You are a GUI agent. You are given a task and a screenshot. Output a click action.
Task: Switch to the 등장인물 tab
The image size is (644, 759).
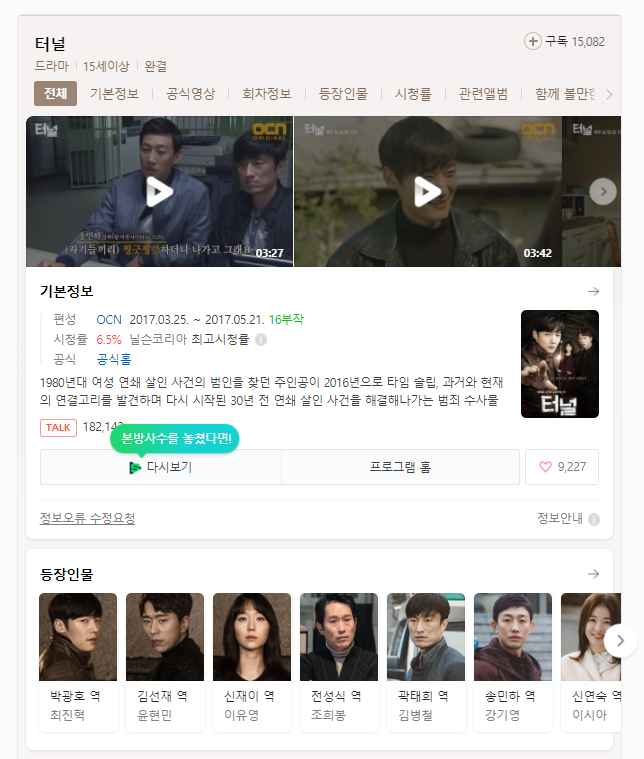point(343,94)
